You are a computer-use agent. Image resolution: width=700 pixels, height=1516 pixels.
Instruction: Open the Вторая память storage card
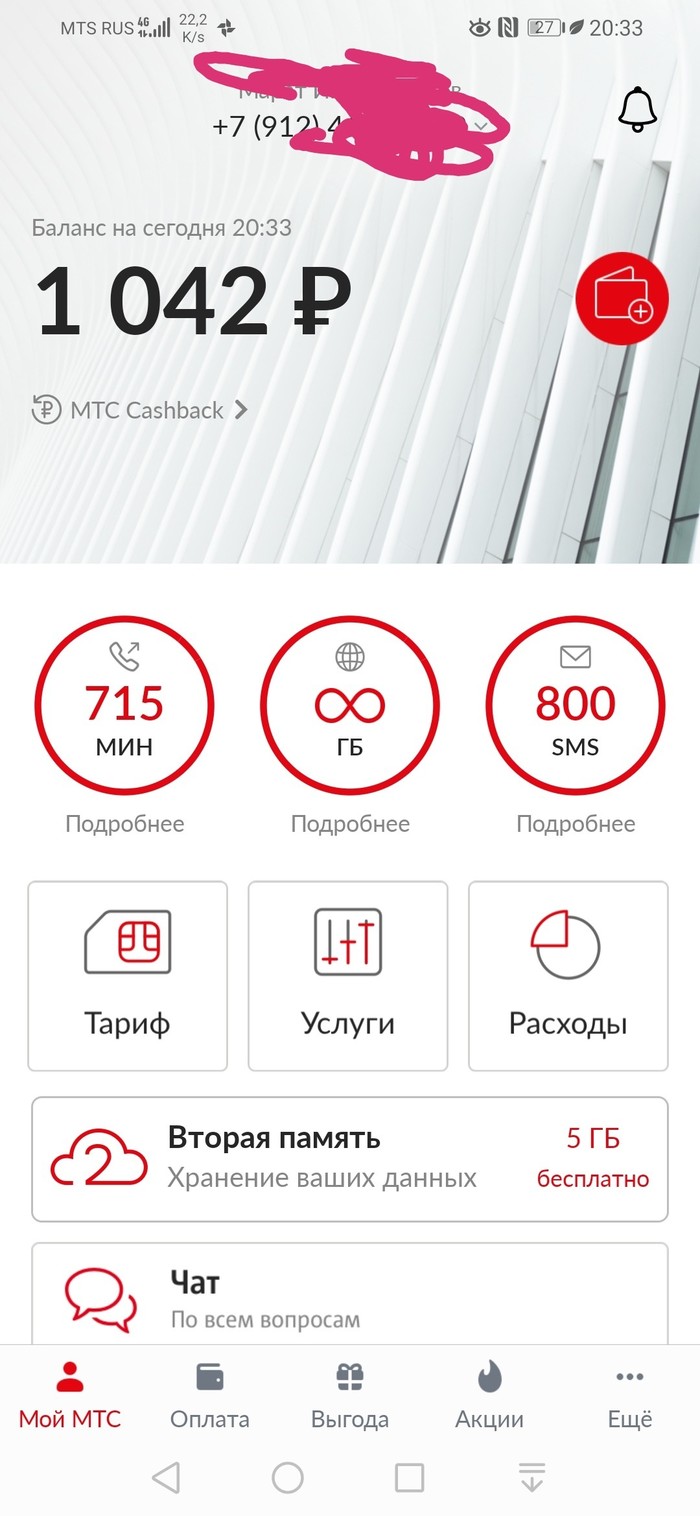(x=350, y=1159)
